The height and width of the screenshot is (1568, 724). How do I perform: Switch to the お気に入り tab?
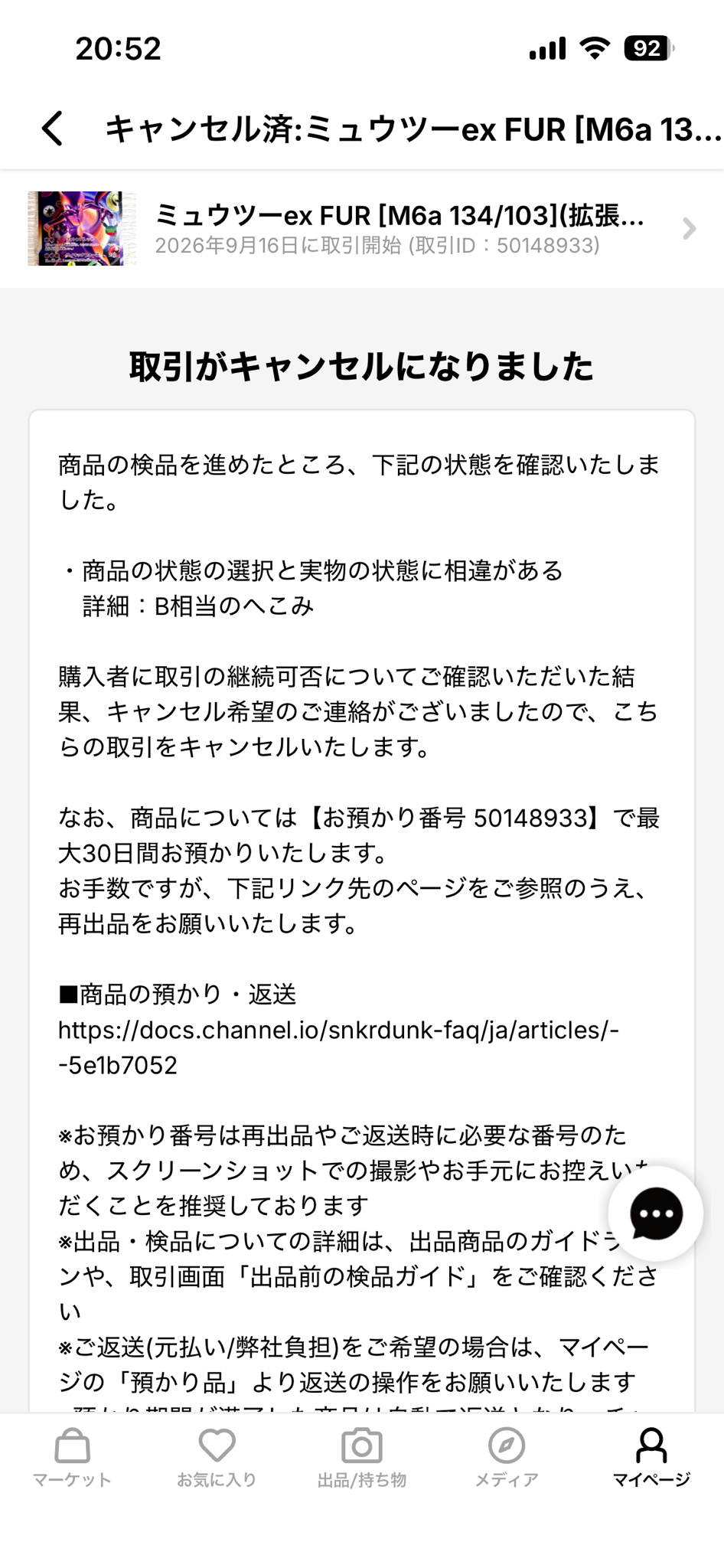(217, 1458)
